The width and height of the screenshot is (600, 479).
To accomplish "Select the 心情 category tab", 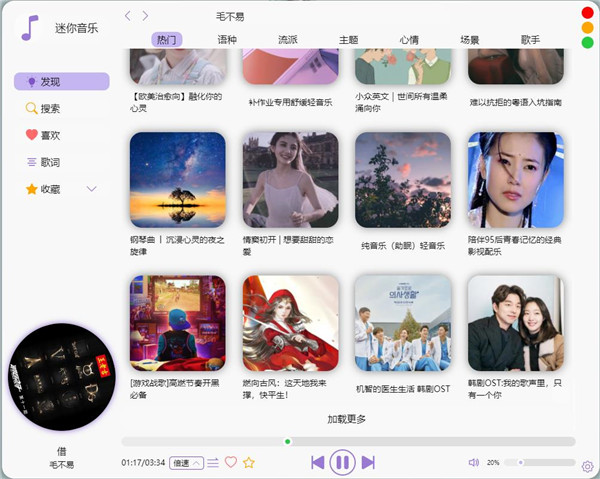I will [x=409, y=40].
